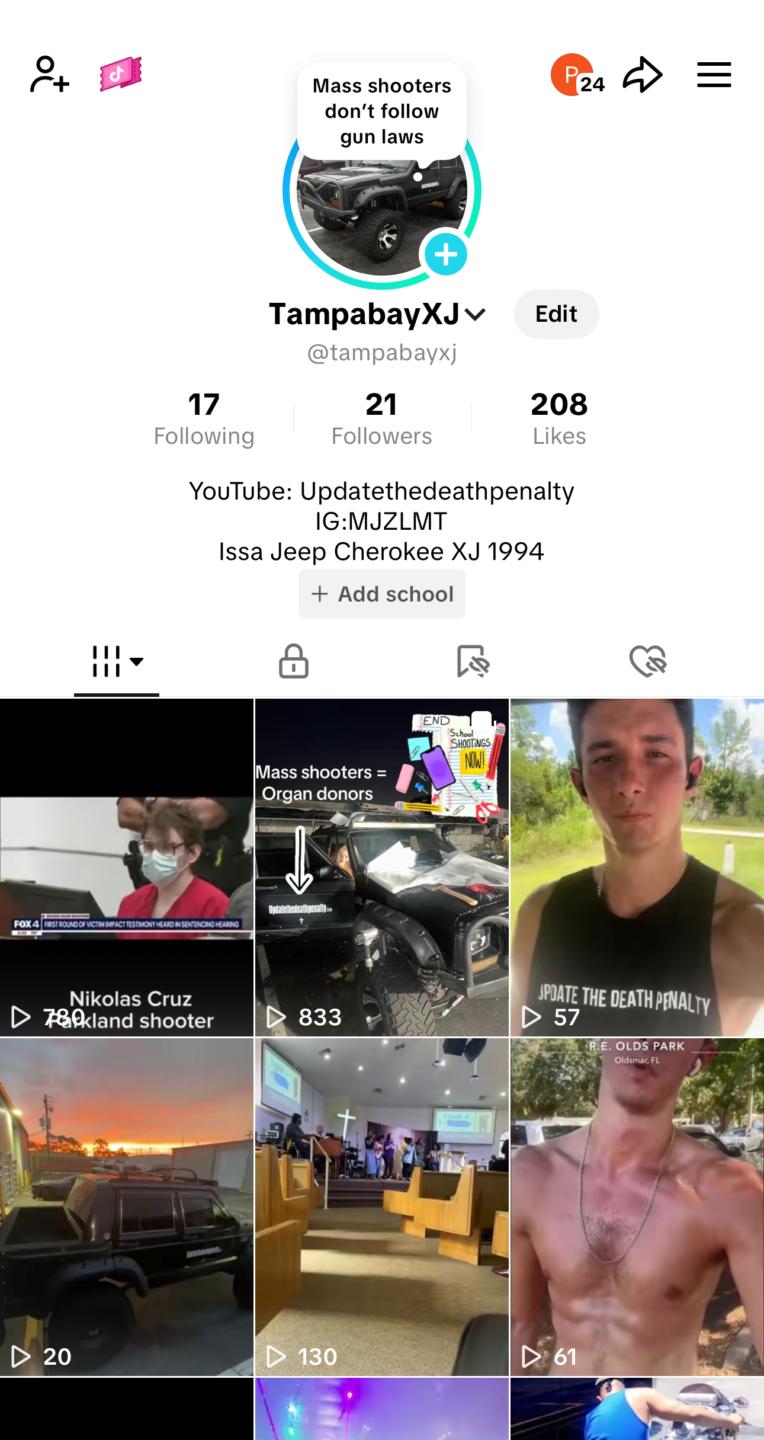This screenshot has height=1440, width=764.
Task: Open the church video with 130 views
Action: coord(381,1206)
